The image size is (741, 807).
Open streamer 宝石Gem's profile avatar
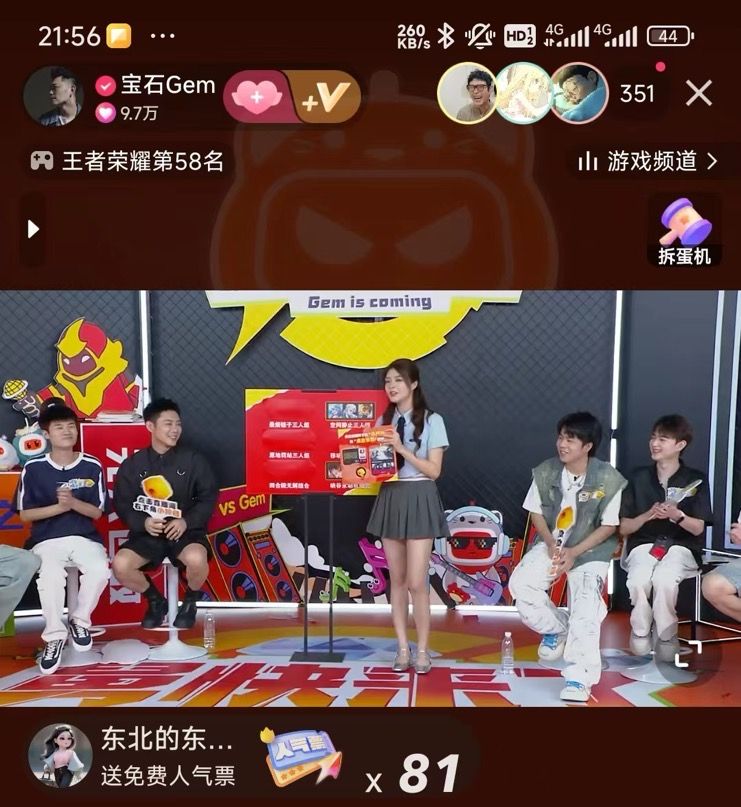point(52,96)
